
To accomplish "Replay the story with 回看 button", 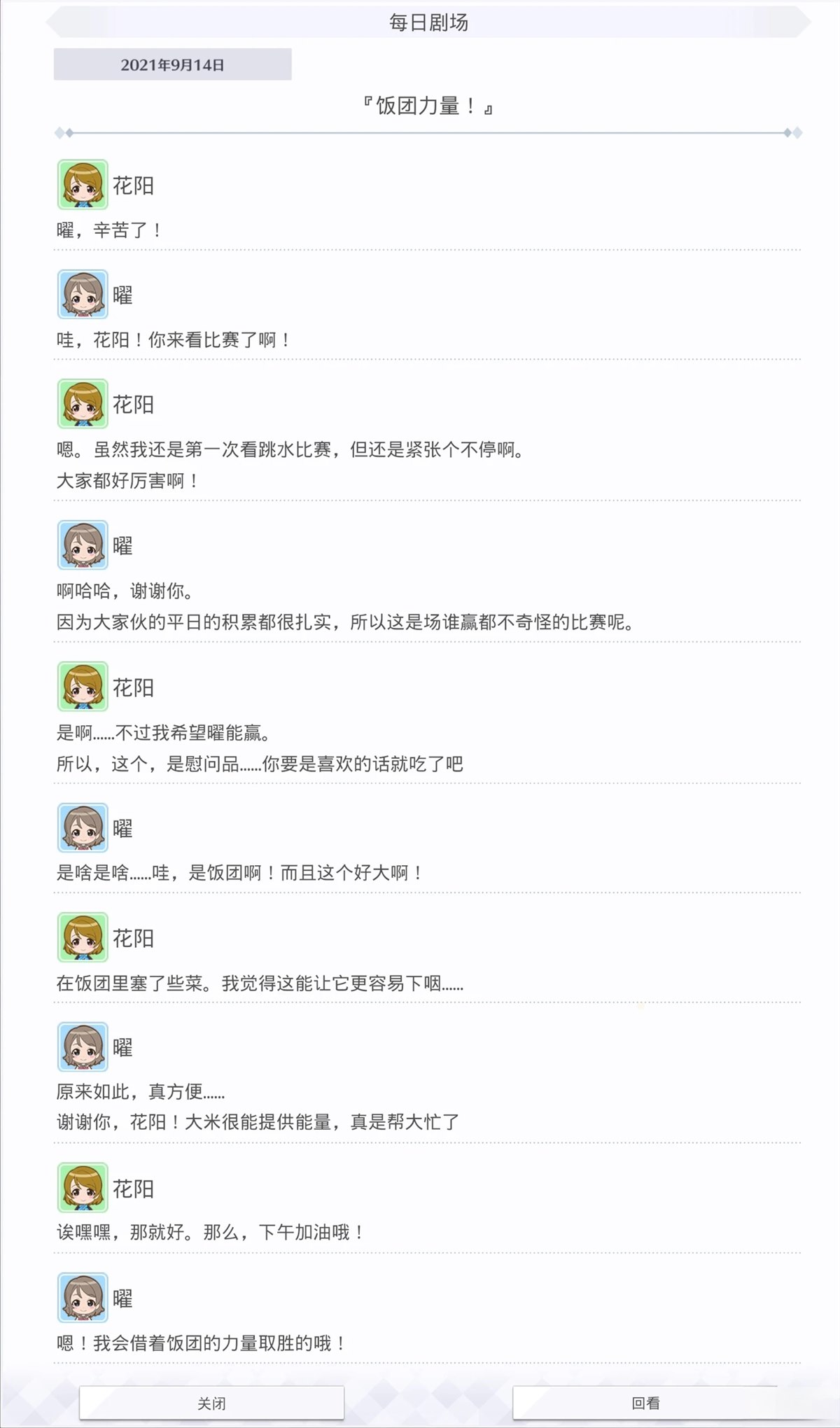I will [645, 1403].
